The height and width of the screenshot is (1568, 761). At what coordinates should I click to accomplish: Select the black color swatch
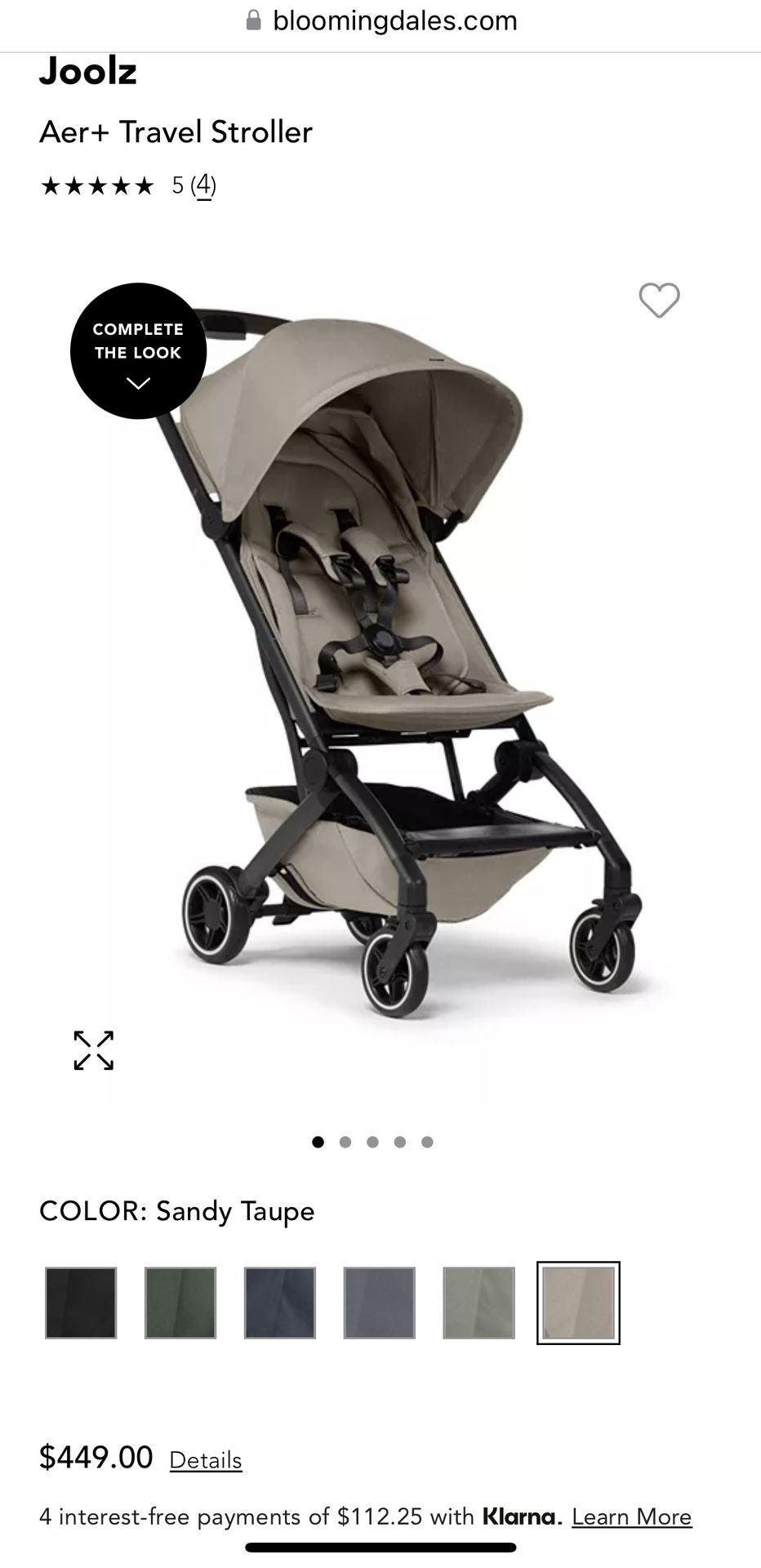pyautogui.click(x=81, y=1303)
